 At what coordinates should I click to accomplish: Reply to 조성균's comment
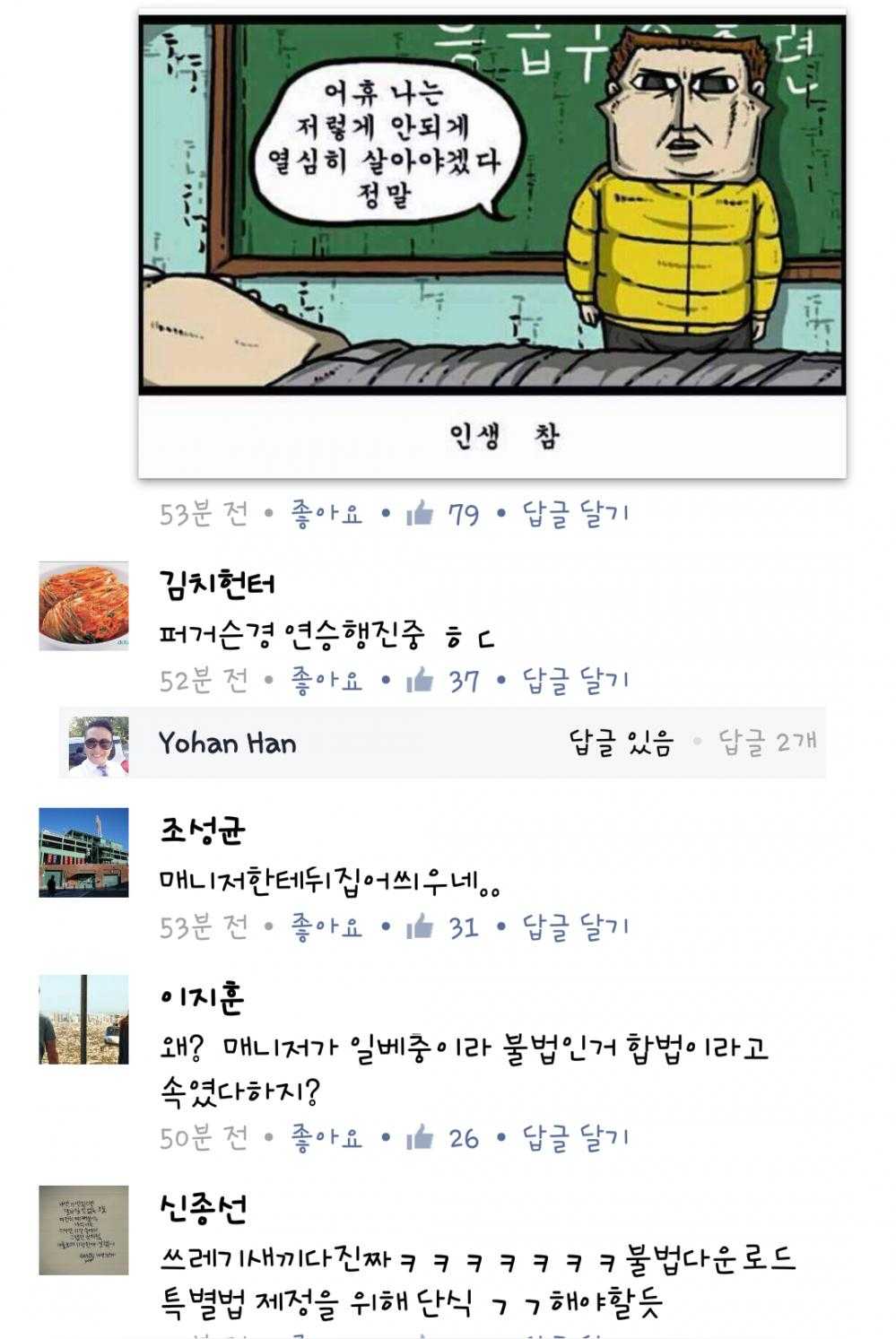pyautogui.click(x=576, y=926)
